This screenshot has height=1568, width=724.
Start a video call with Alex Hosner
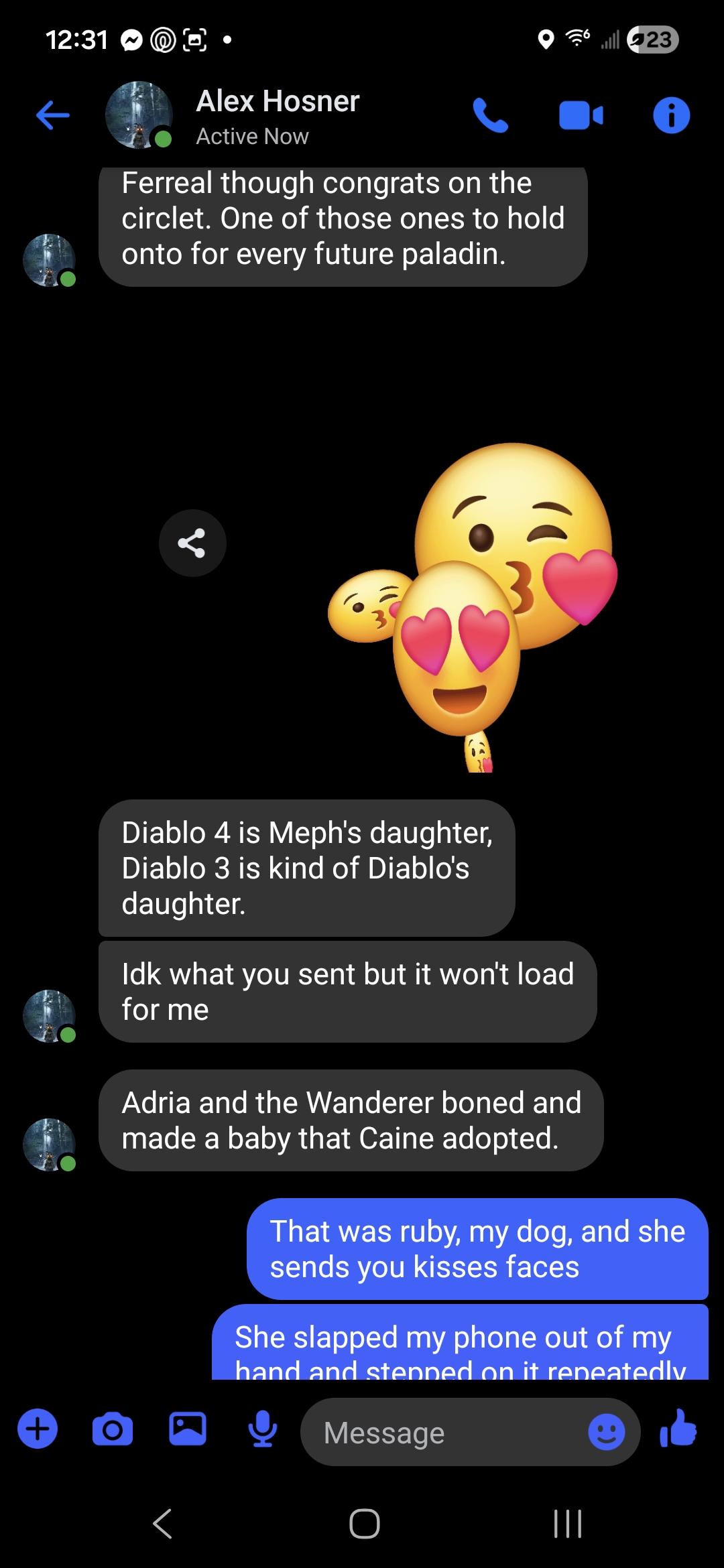pos(581,115)
